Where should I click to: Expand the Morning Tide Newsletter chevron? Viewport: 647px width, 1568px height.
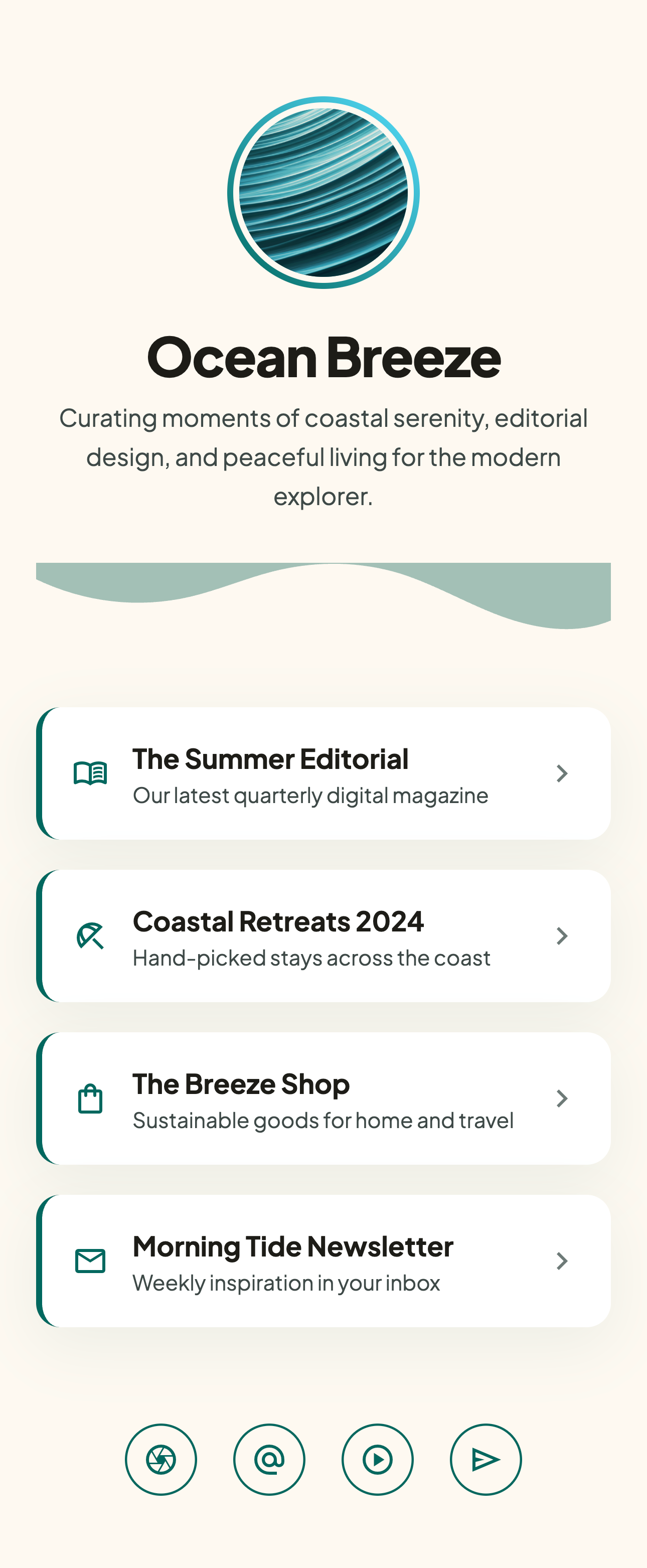(562, 1261)
